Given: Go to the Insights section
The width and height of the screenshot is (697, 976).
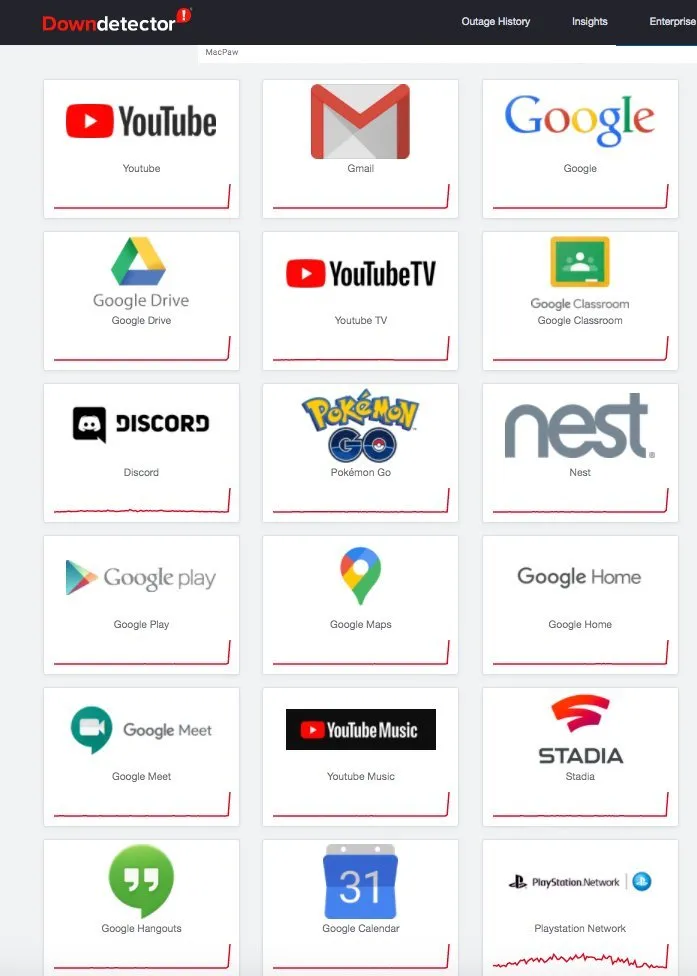Looking at the screenshot, I should [589, 21].
